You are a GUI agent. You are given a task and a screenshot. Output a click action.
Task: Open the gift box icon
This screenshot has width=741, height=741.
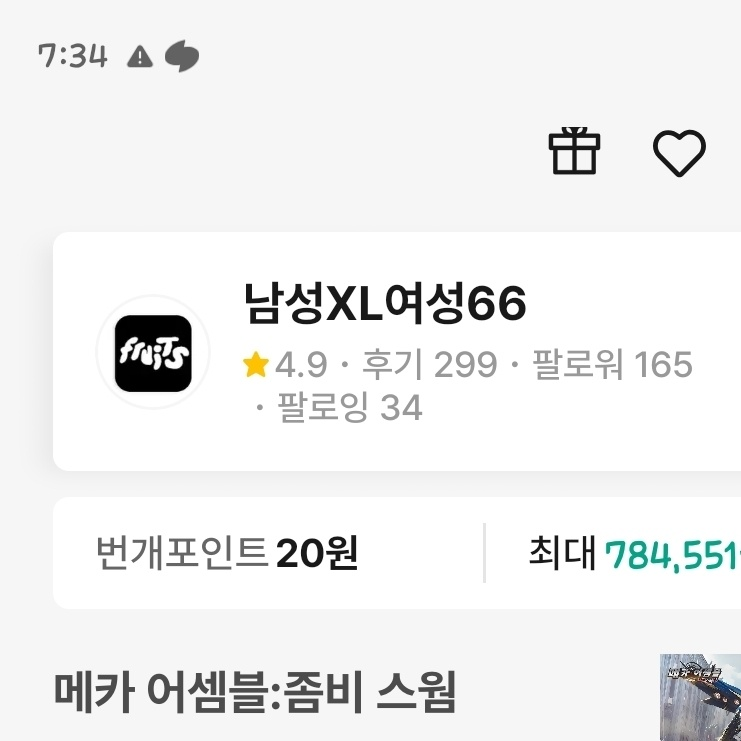[575, 153]
